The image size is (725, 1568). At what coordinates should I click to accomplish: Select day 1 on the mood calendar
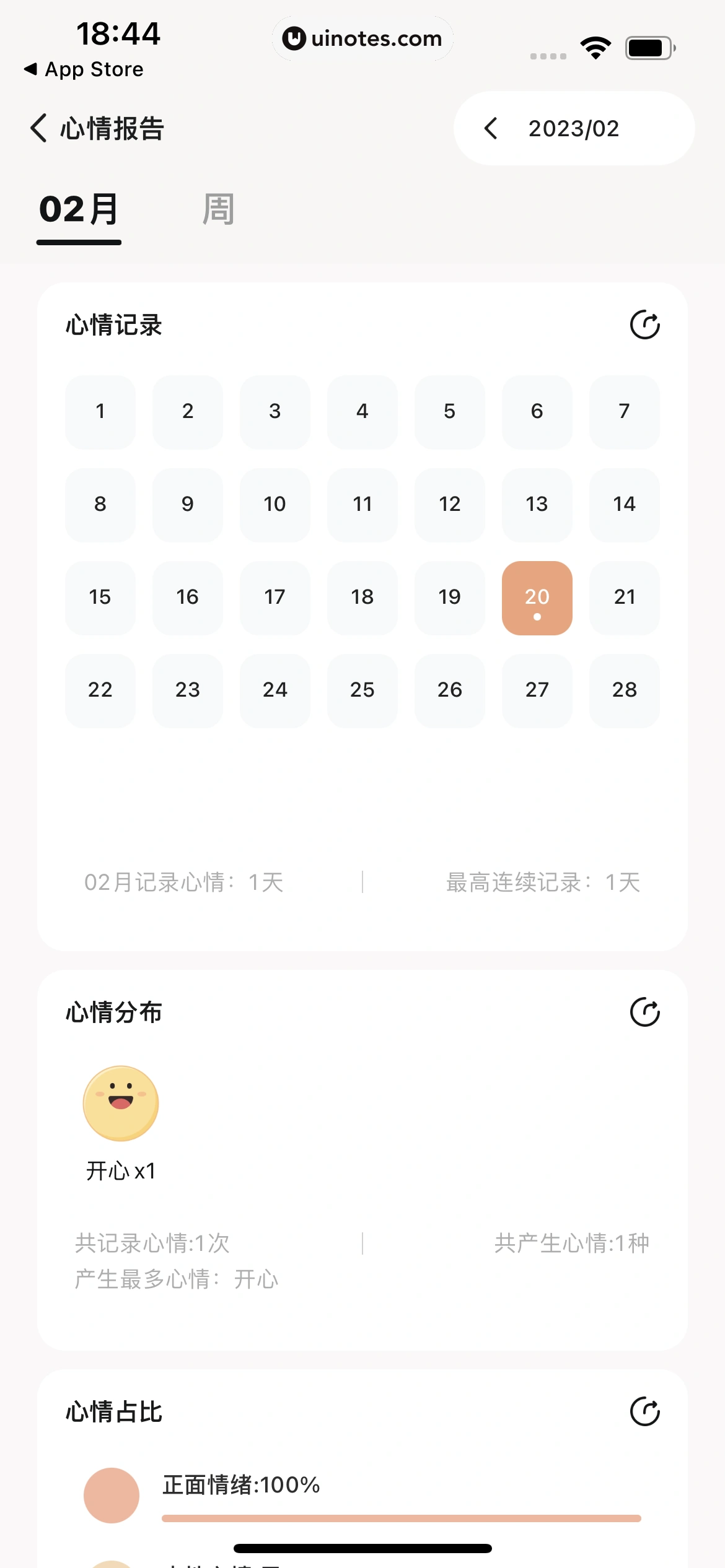(x=100, y=412)
